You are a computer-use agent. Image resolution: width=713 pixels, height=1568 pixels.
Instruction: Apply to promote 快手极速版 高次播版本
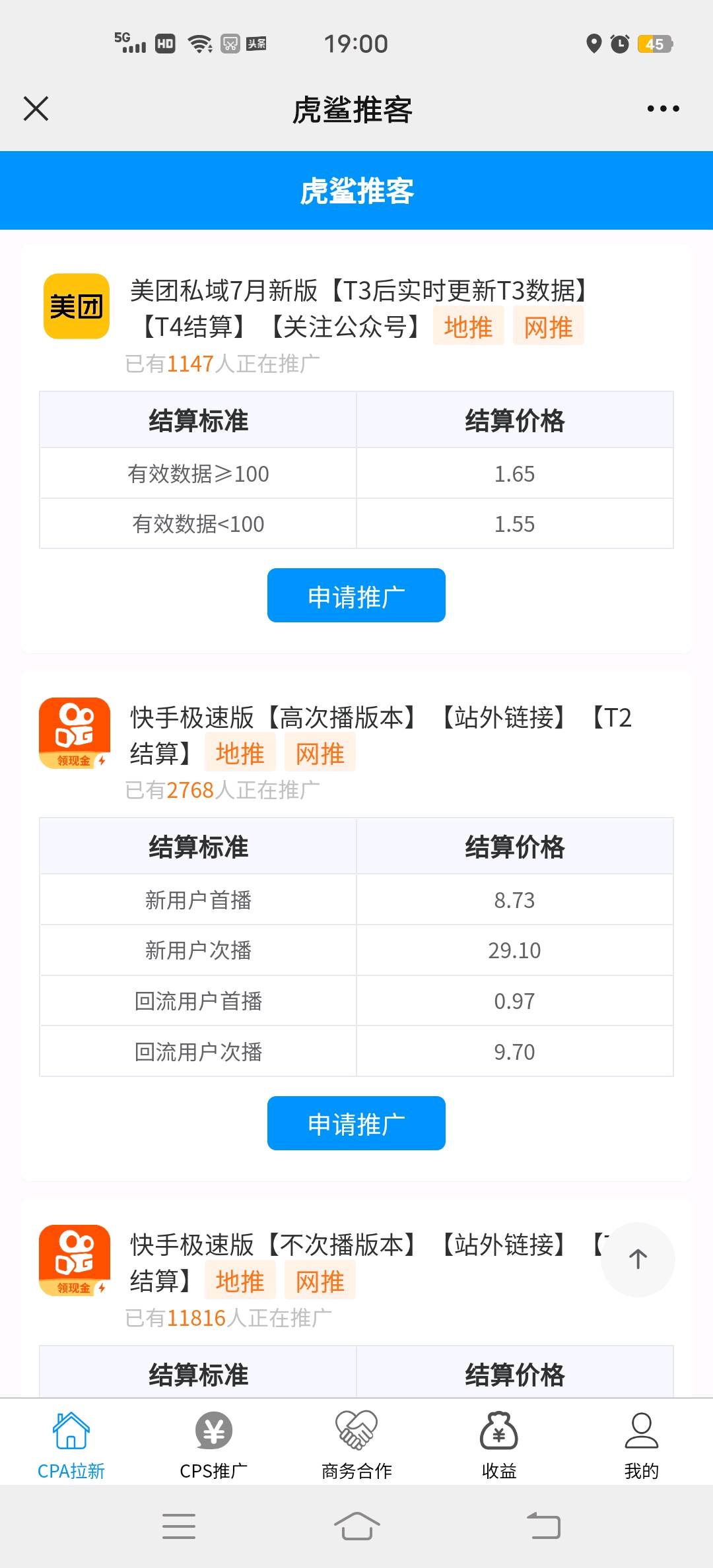(x=356, y=1123)
